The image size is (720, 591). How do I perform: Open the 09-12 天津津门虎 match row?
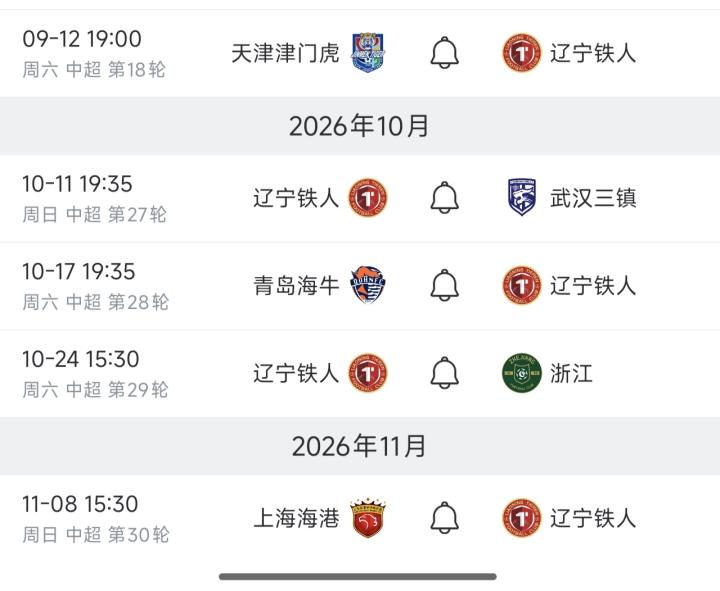(360, 53)
